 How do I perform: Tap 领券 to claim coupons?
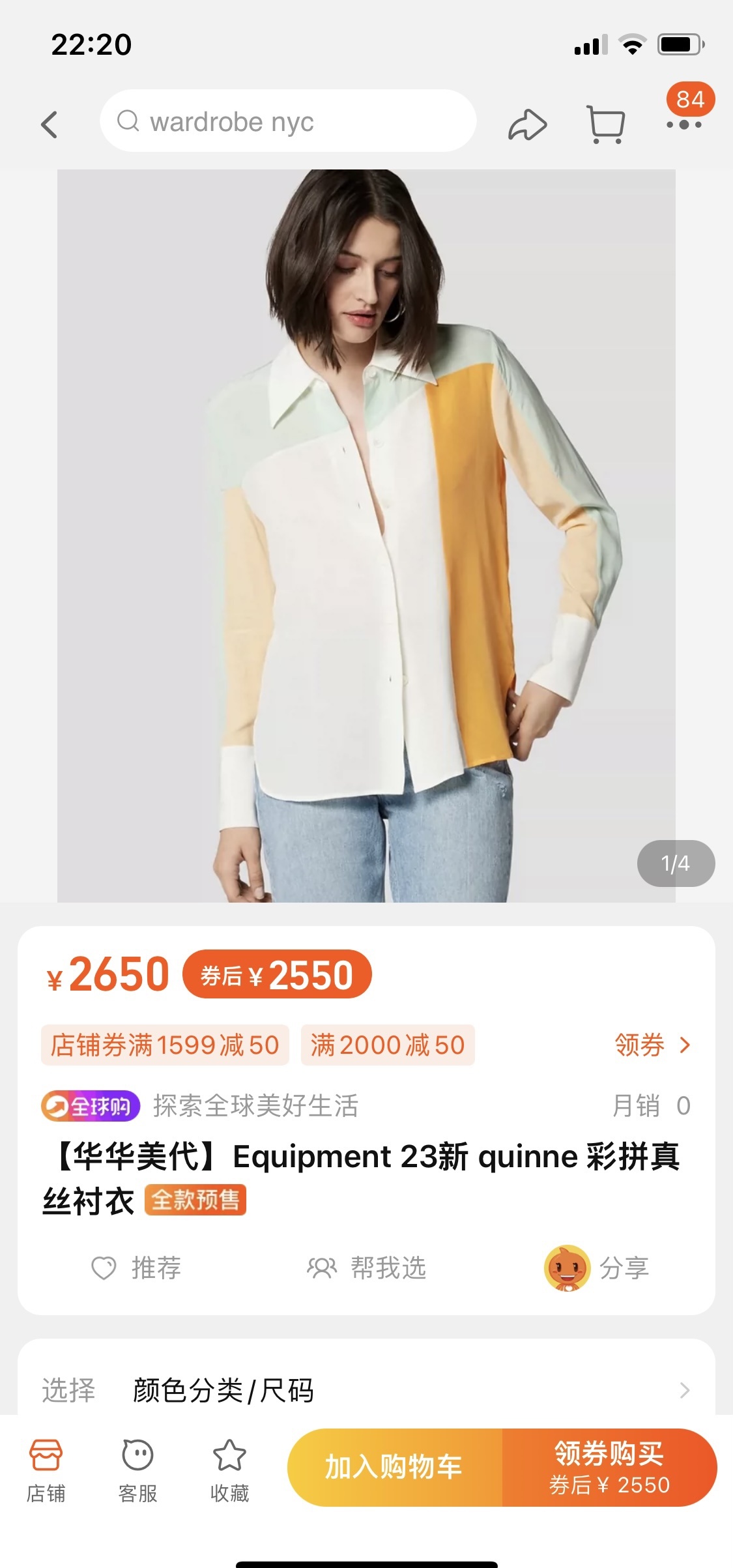(652, 1045)
